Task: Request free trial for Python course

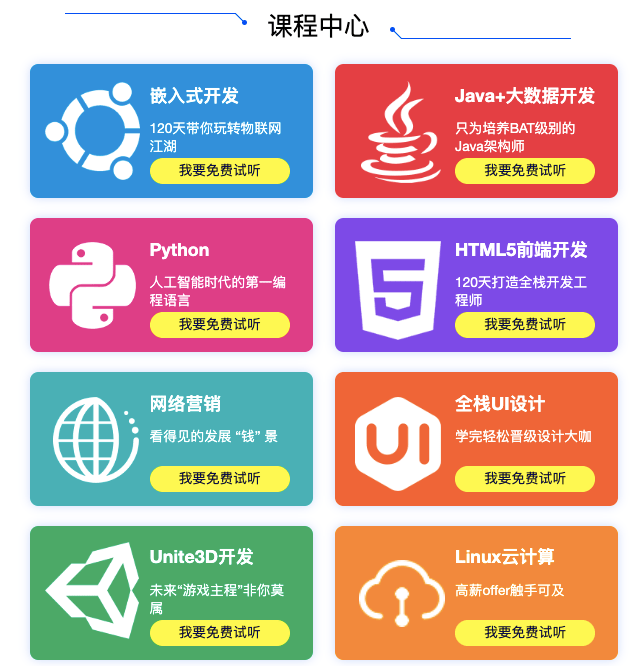Action: coord(220,325)
